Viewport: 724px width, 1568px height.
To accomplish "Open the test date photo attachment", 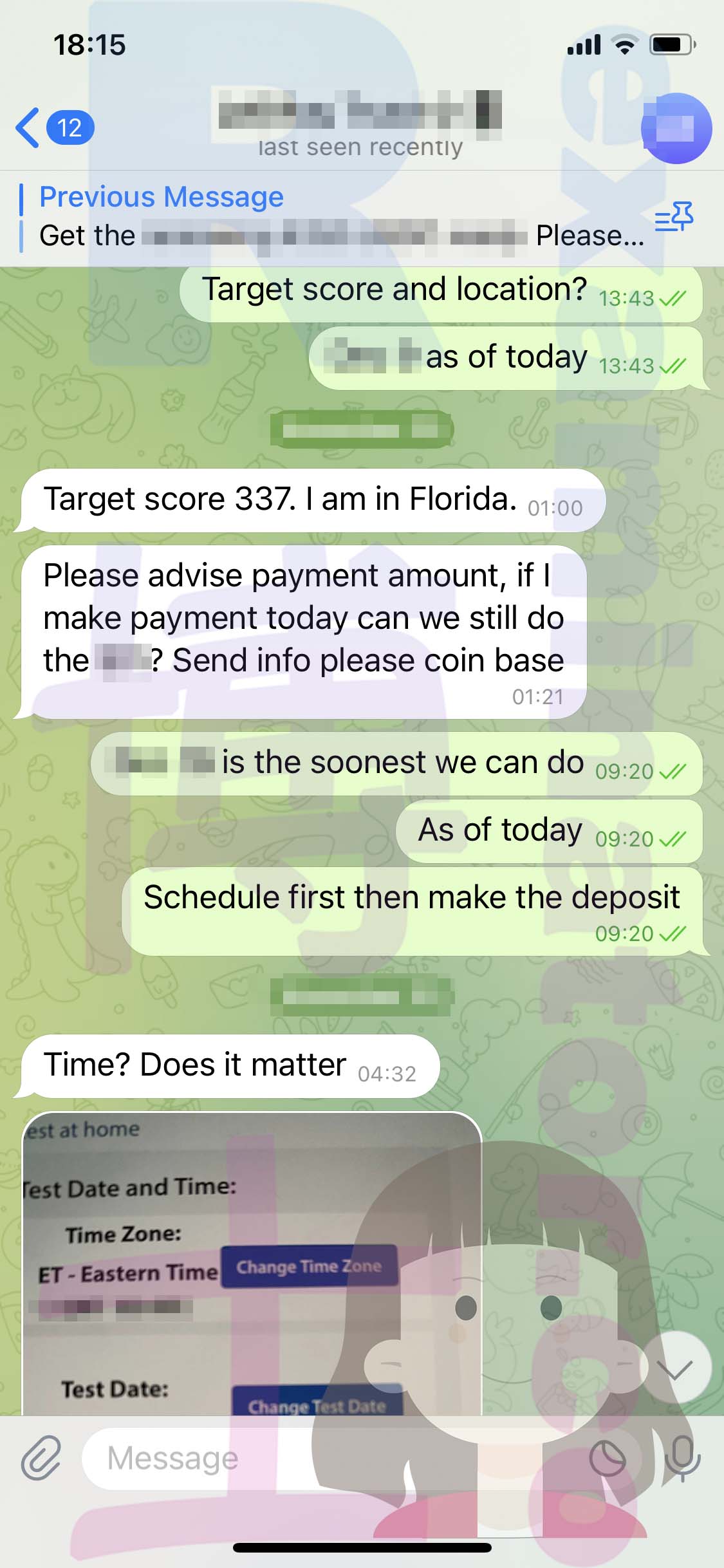I will pyautogui.click(x=252, y=1263).
